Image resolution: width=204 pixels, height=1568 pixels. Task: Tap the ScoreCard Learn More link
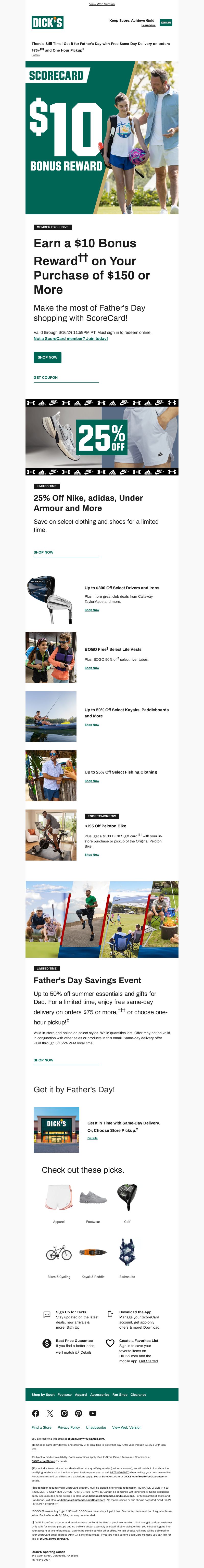(148, 26)
